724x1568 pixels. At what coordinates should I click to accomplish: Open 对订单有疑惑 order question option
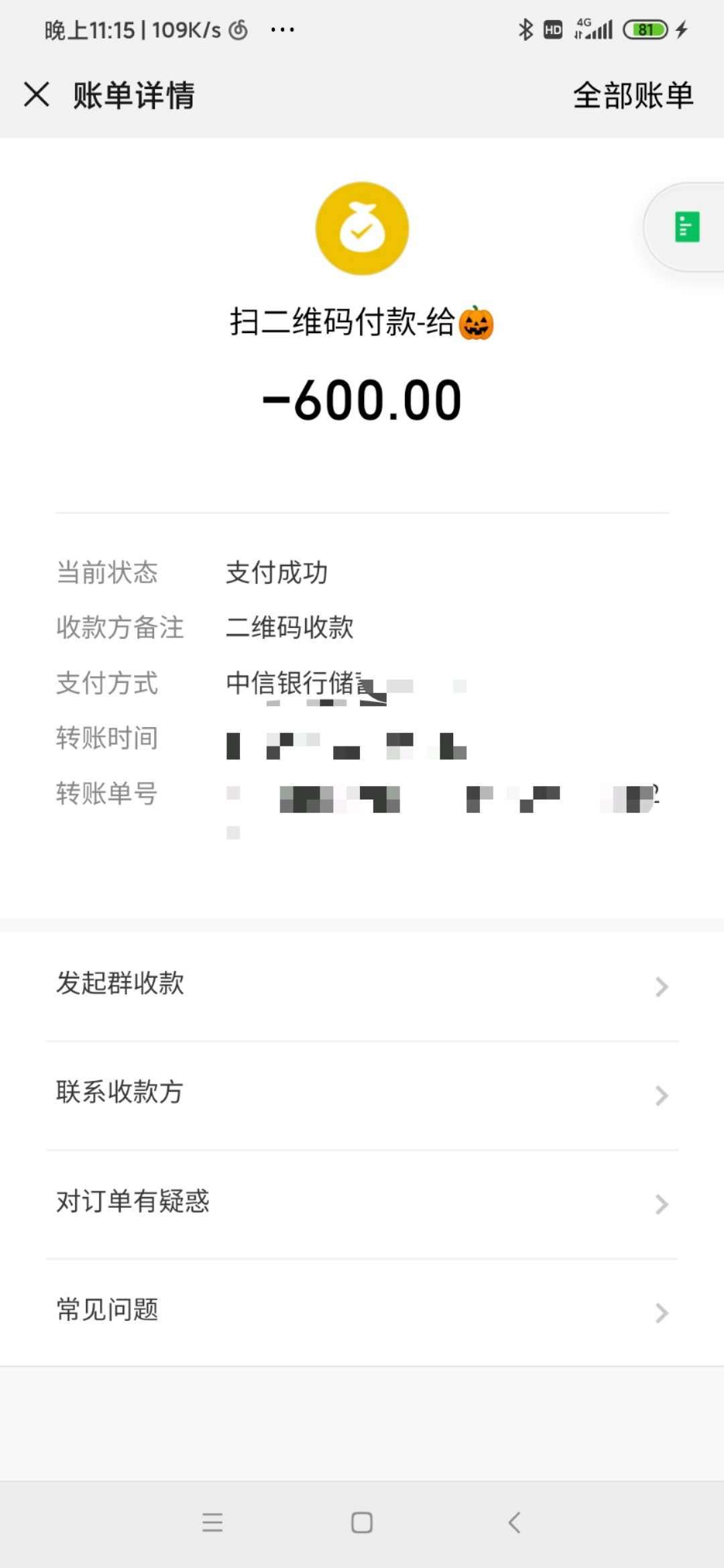pos(362,1203)
